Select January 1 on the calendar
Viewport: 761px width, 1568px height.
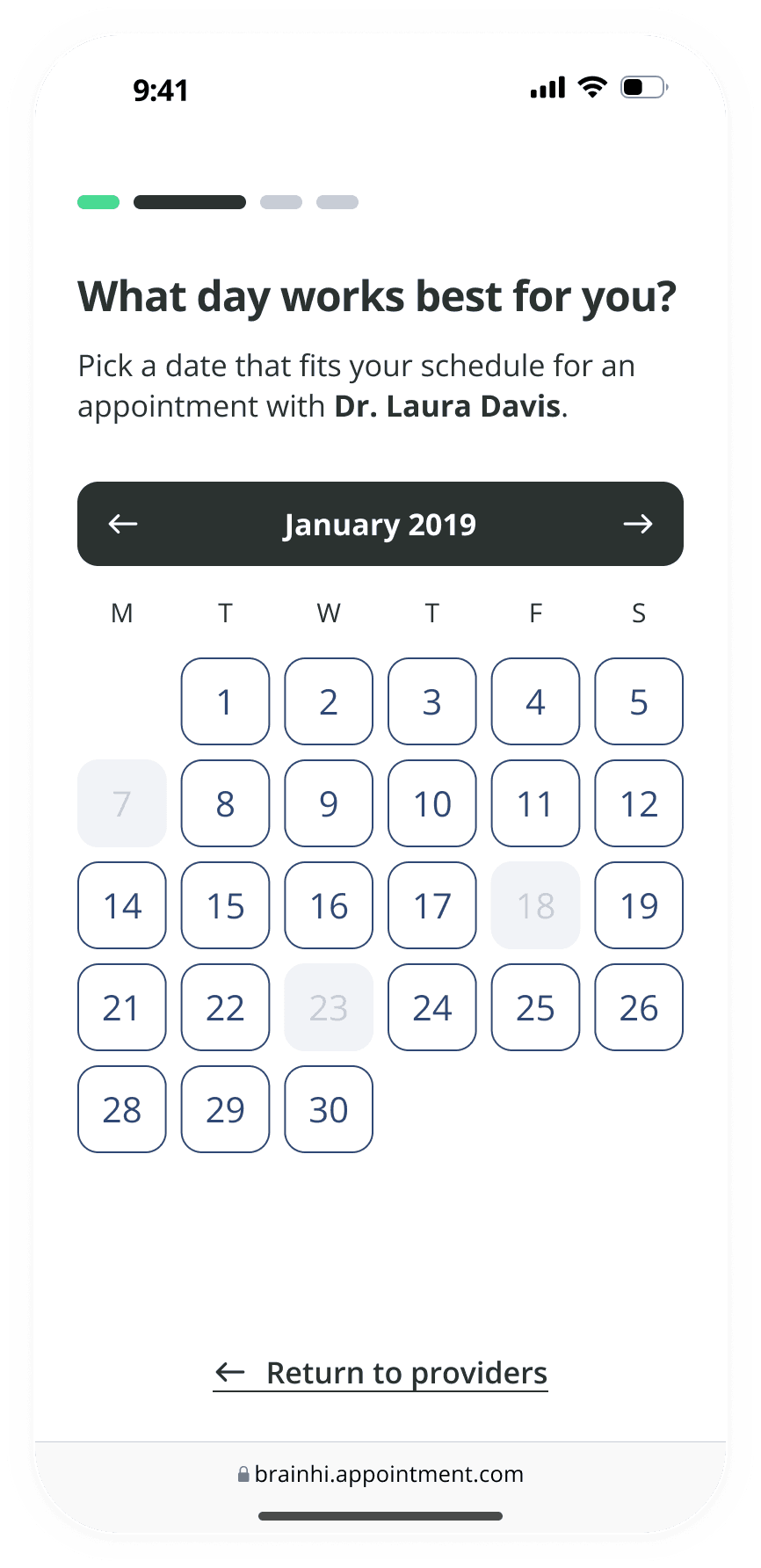click(225, 701)
